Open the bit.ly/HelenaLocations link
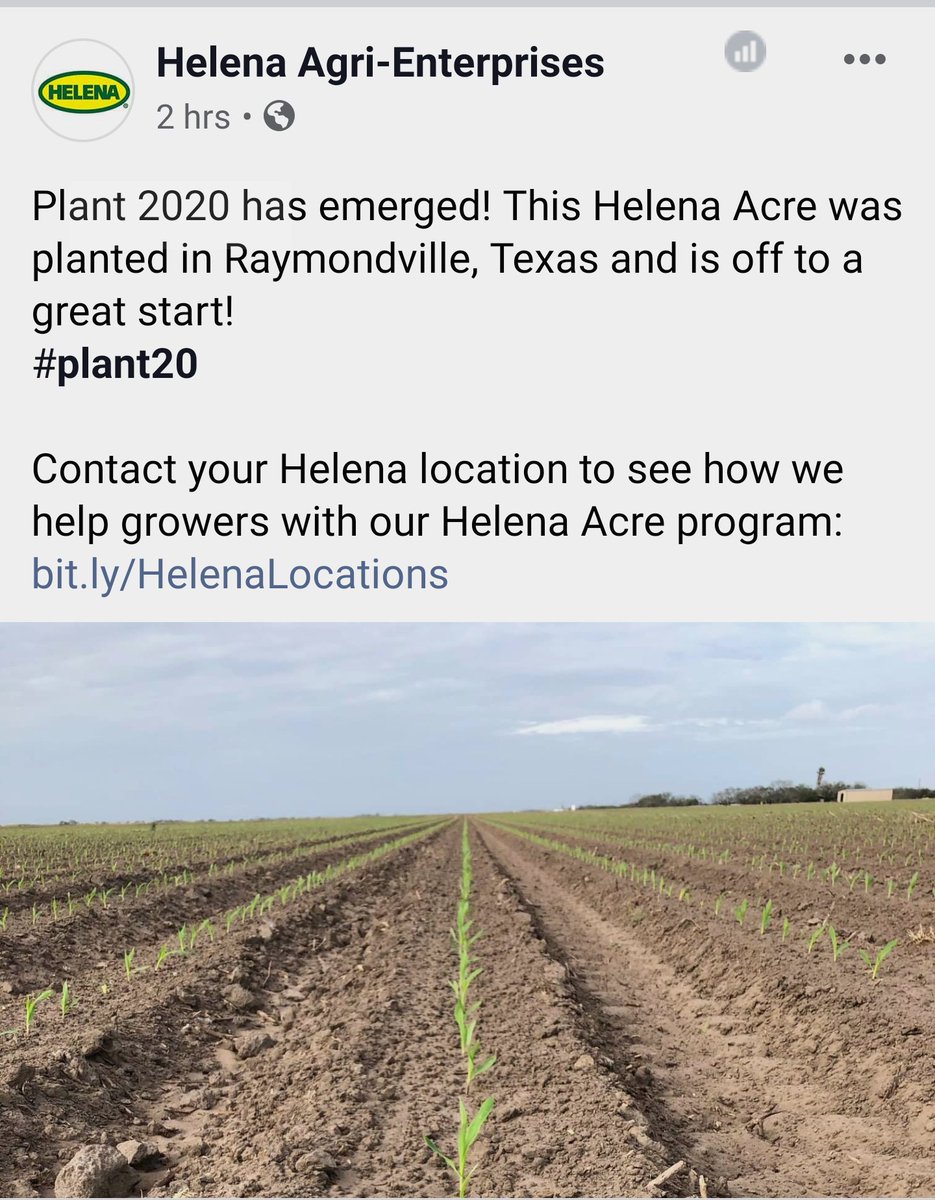 pos(240,574)
